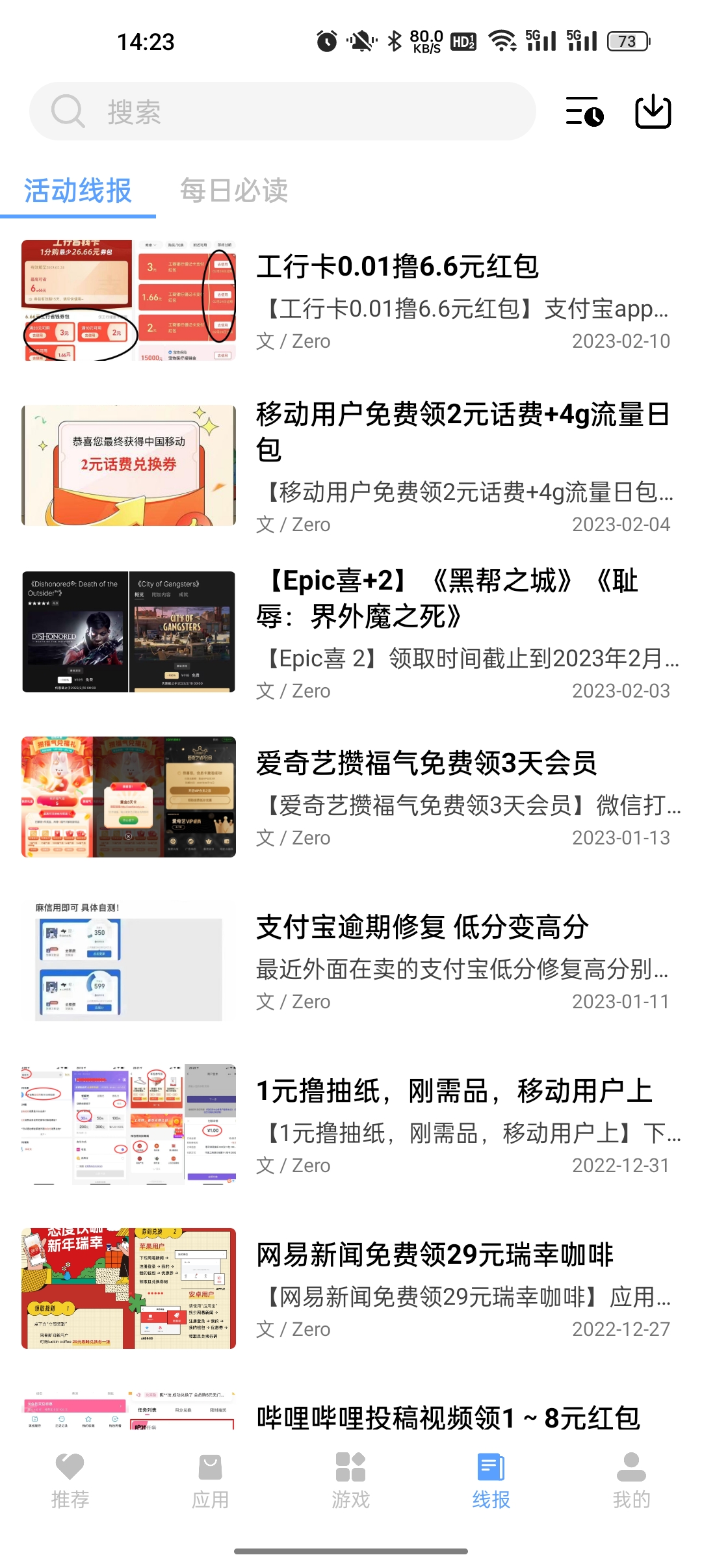Viewport: 702px width, 1568px height.
Task: Open the download manager icon
Action: pyautogui.click(x=654, y=111)
